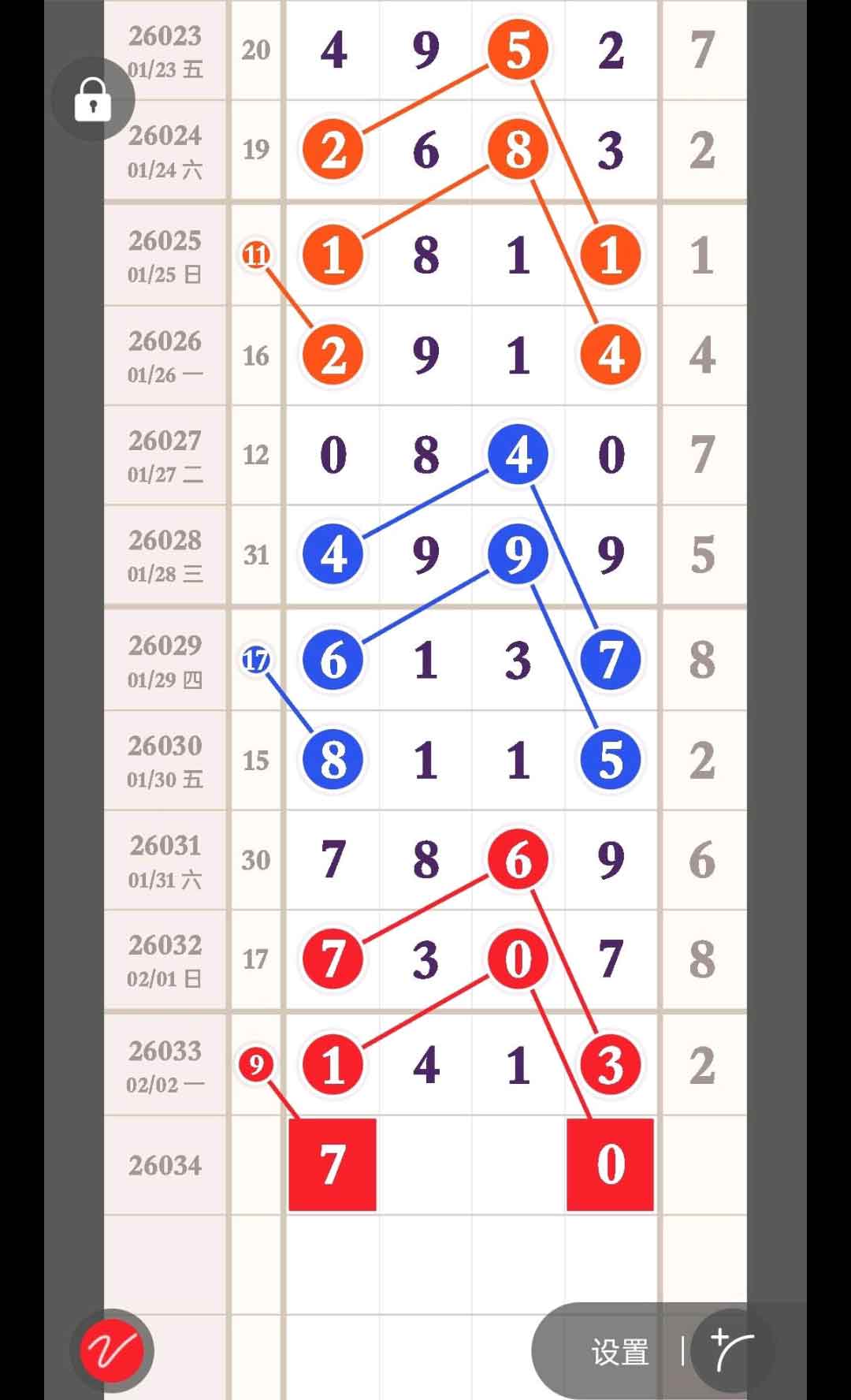Tap the red pen drawing button
The width and height of the screenshot is (851, 1400).
click(112, 1350)
